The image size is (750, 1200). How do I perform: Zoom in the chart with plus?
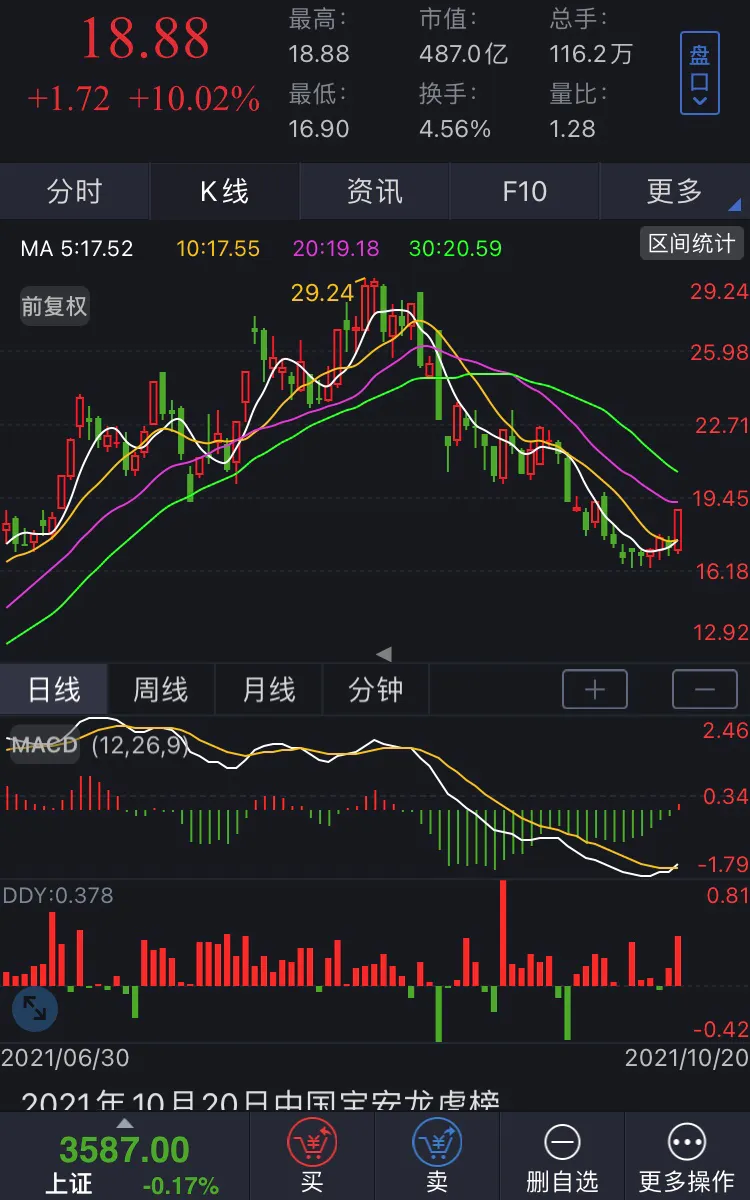pos(595,690)
